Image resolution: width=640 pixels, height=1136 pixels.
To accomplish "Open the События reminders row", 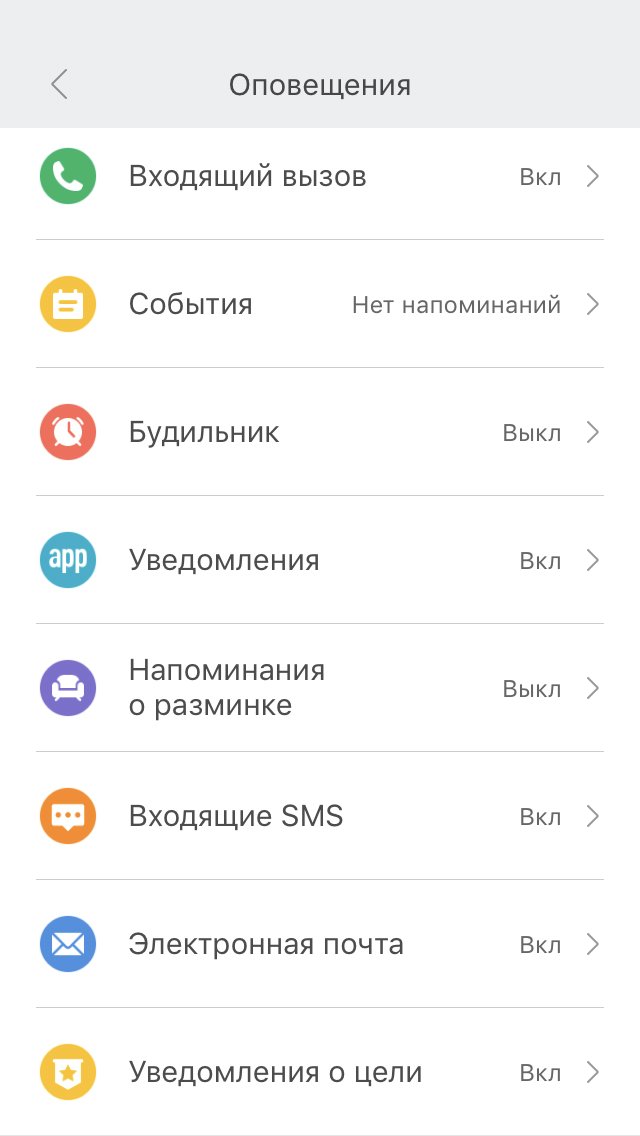I will [x=320, y=304].
